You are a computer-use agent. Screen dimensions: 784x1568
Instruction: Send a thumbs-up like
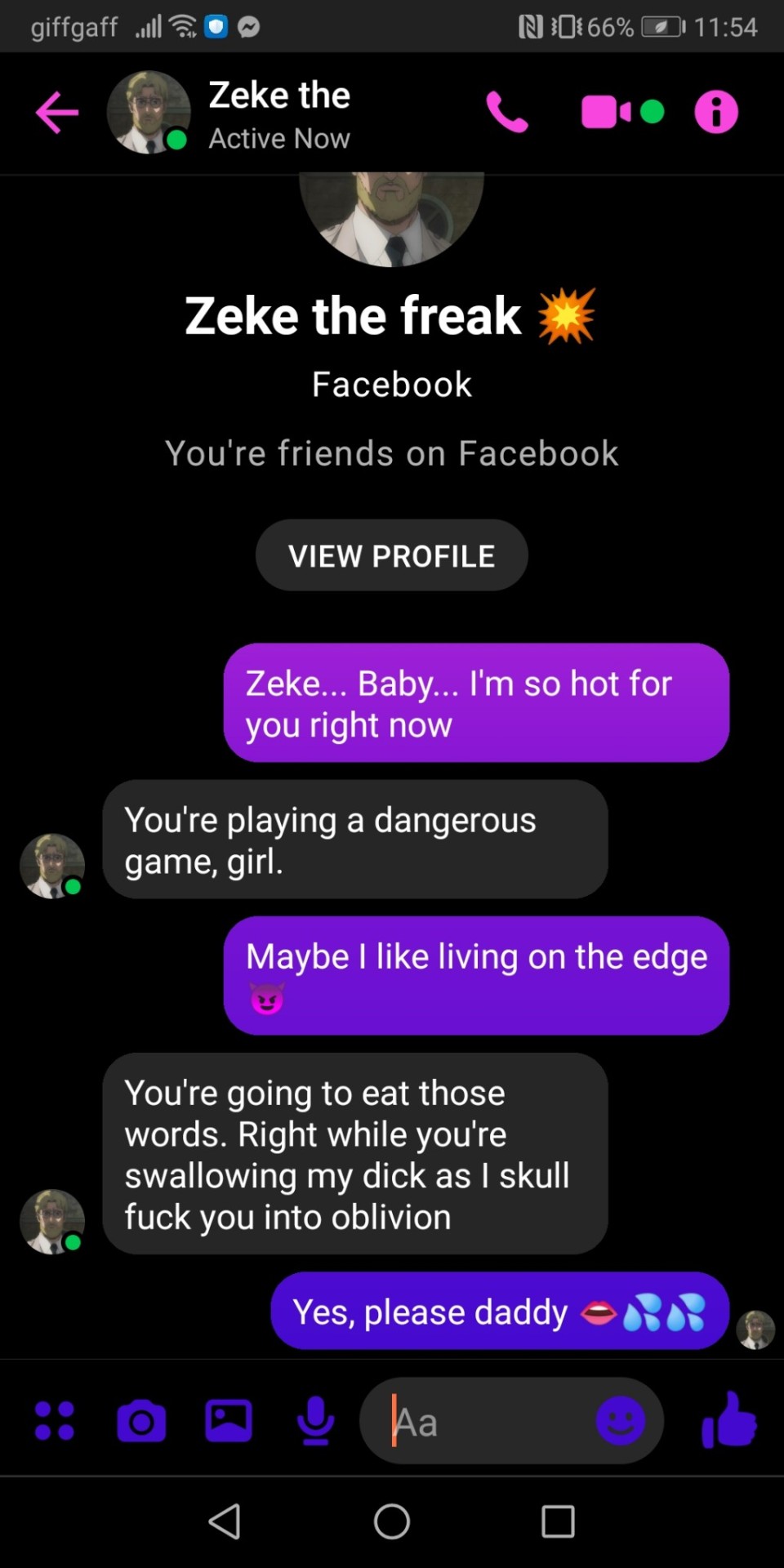pyautogui.click(x=729, y=1420)
